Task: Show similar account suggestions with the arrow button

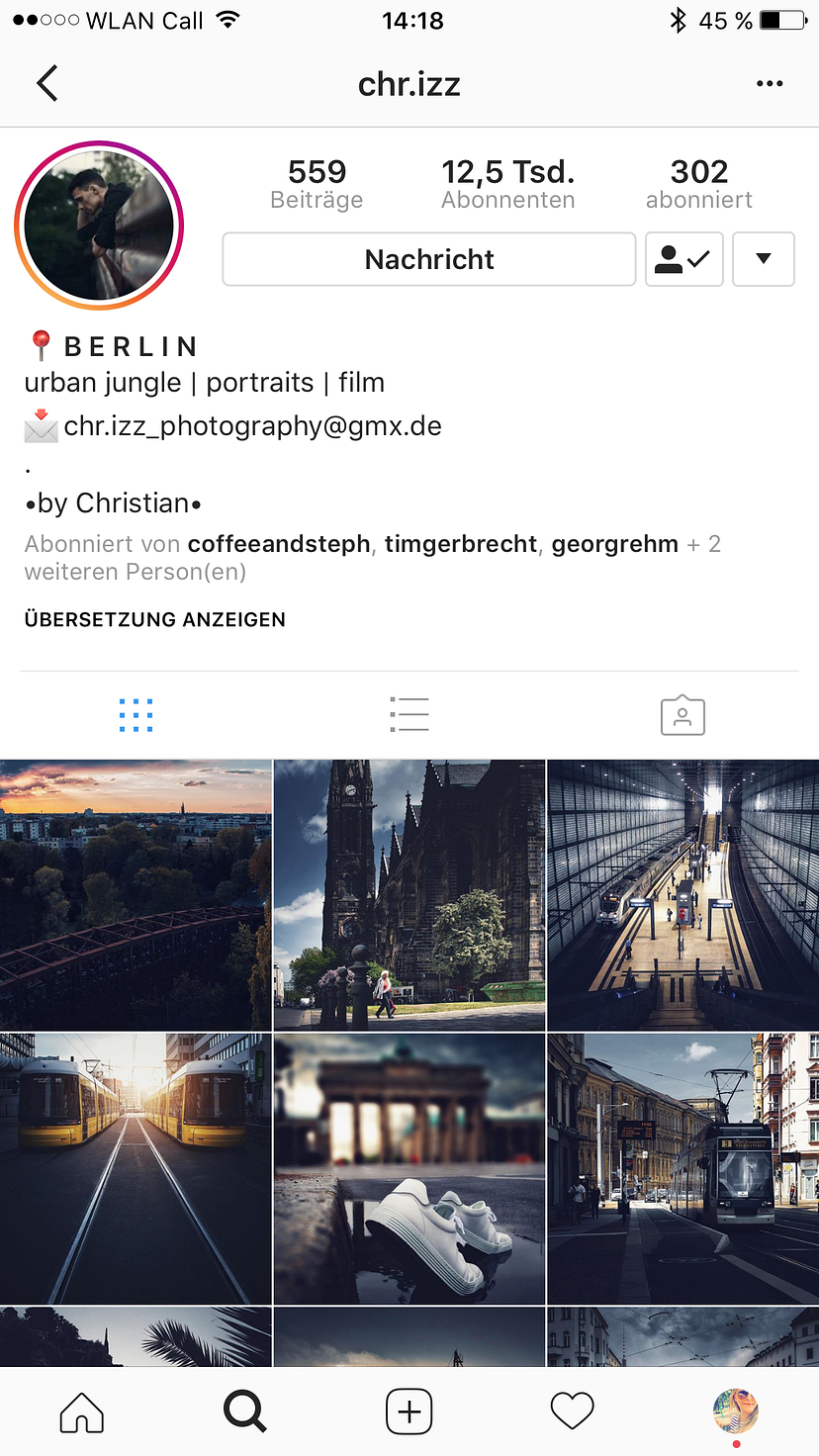Action: (764, 259)
